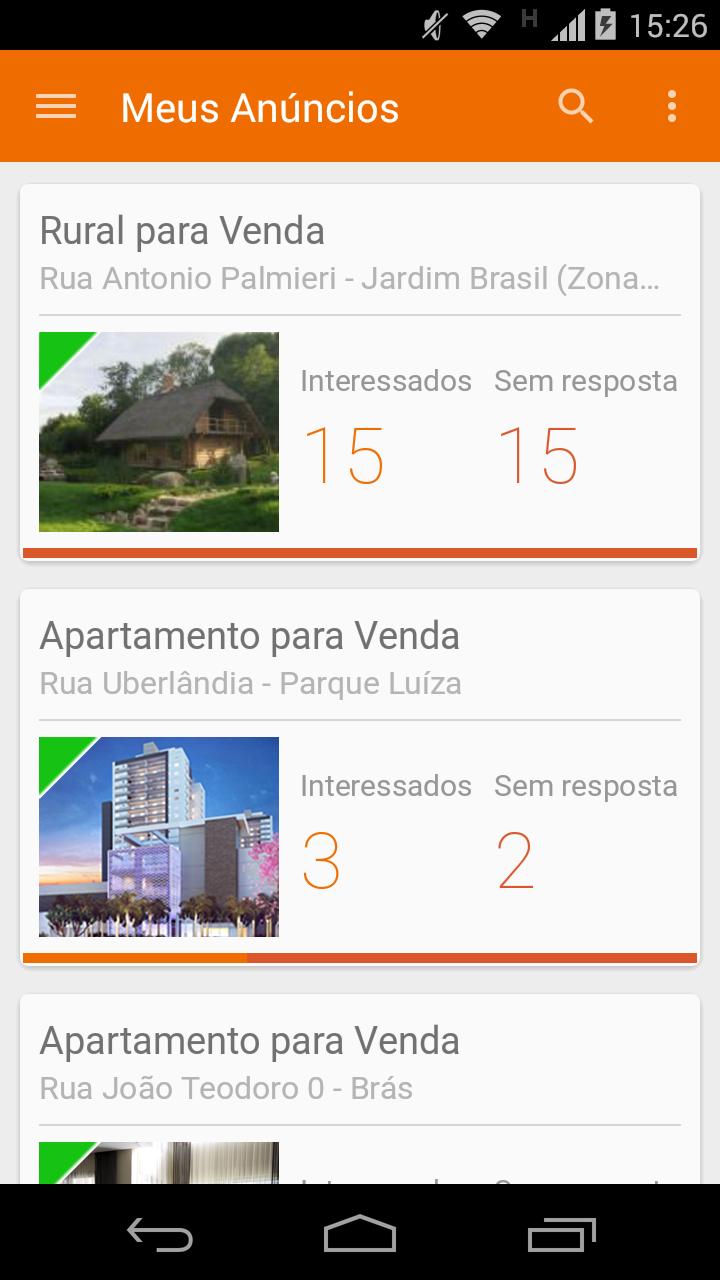Screen dimensions: 720x1280
Task: Tap the Meus Anúncios title in the toolbar
Action: click(x=259, y=106)
